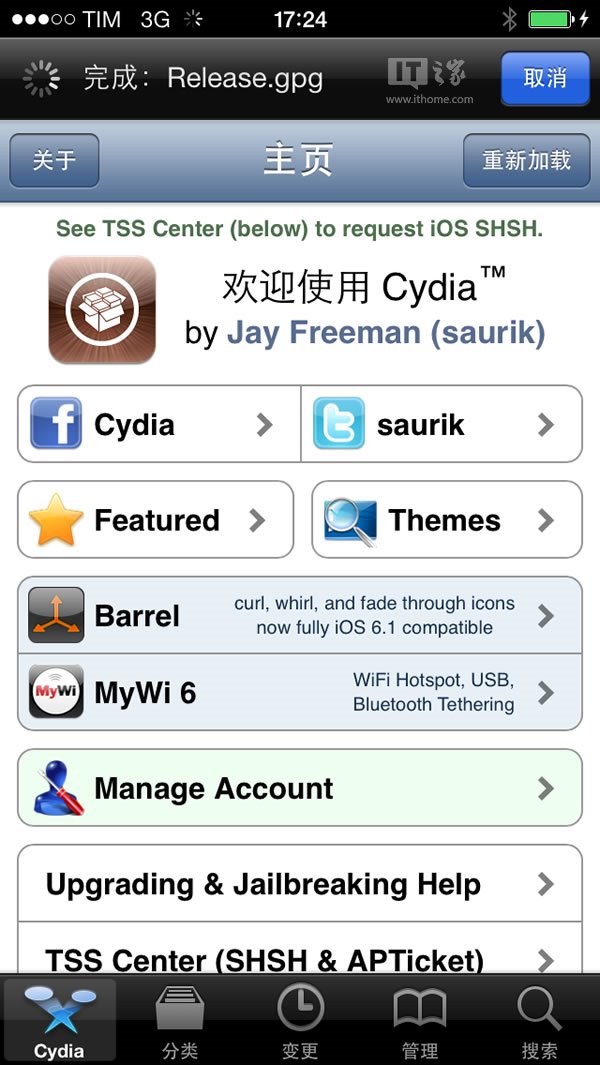Go to the 管理 manage tab

coord(420,1020)
